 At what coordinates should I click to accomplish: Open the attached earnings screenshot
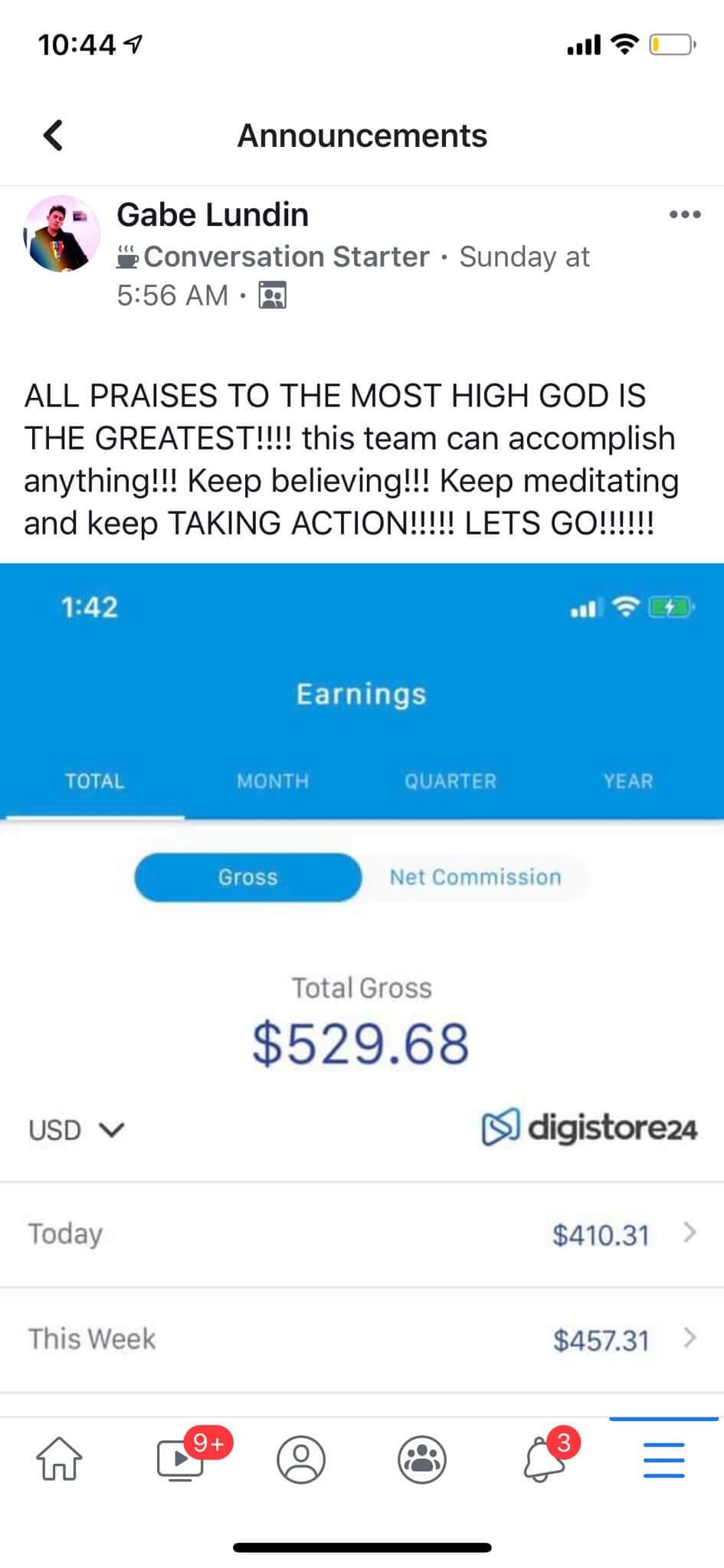coord(362,988)
